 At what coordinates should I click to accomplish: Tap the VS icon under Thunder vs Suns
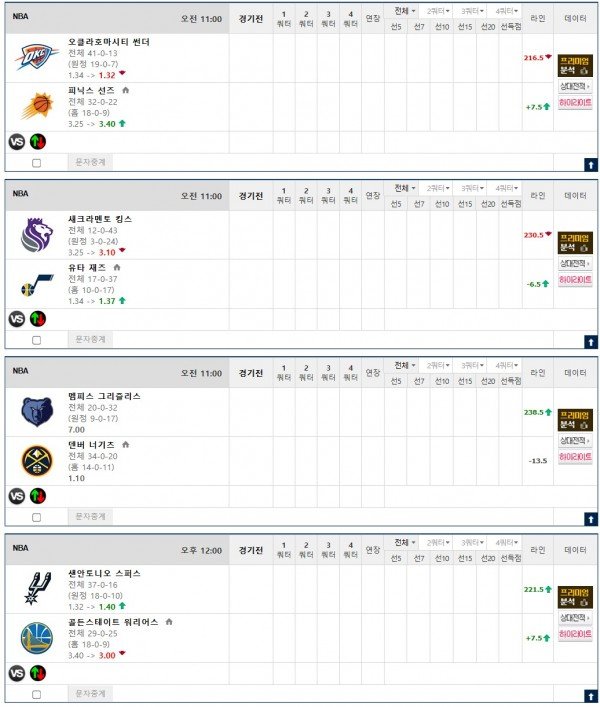[17, 141]
